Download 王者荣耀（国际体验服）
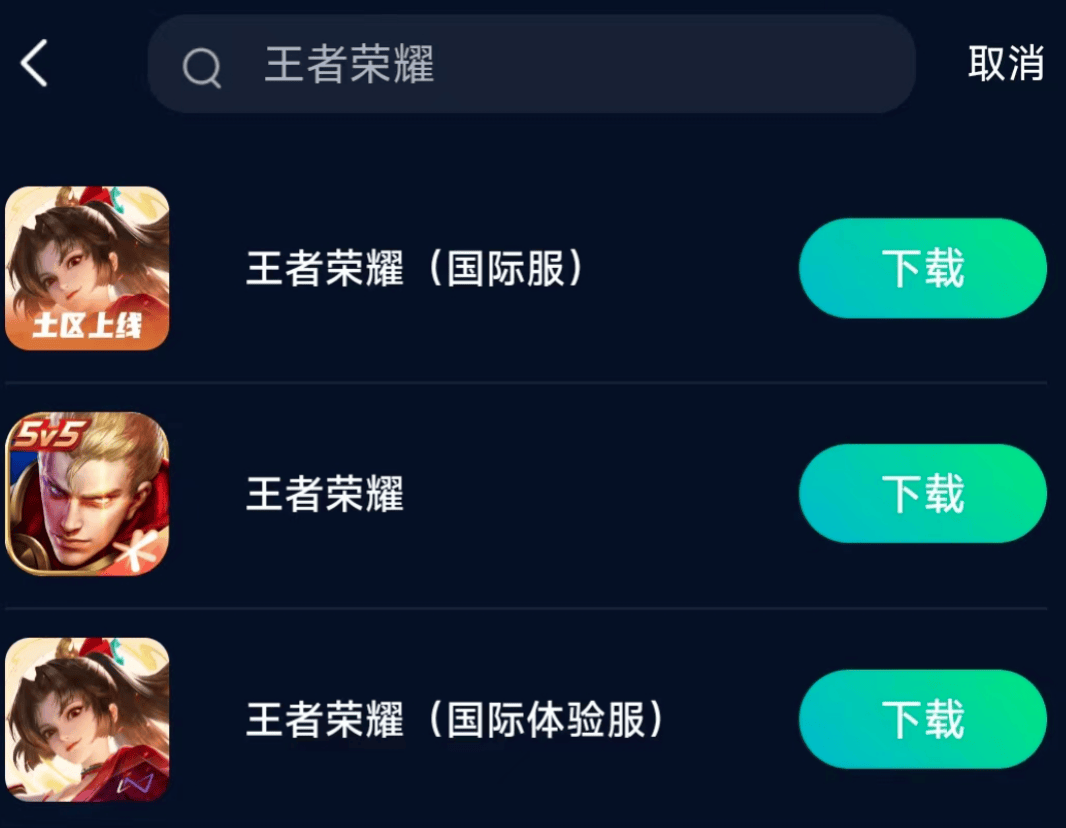The image size is (1066, 828). pyautogui.click(x=922, y=719)
